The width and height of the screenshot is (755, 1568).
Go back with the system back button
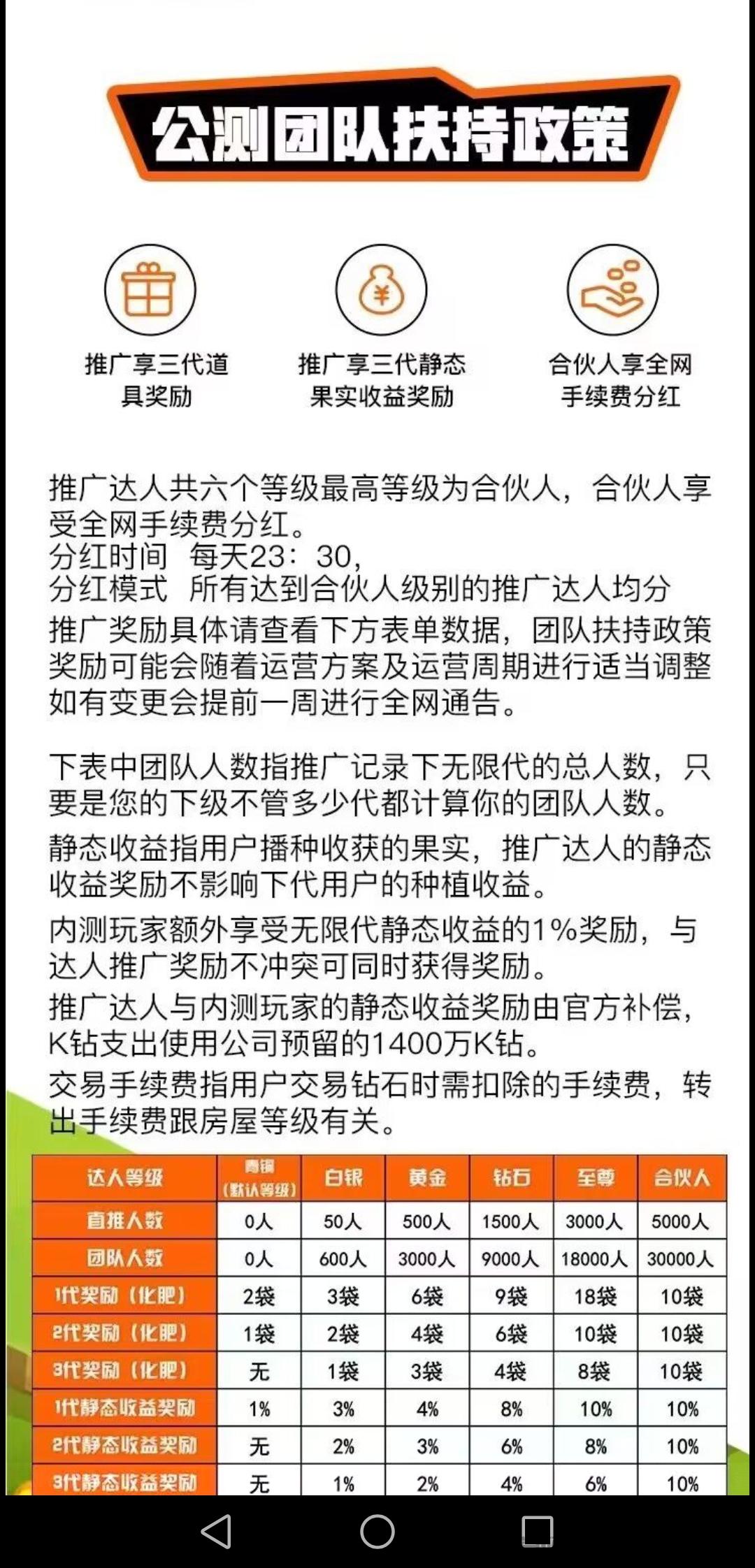pos(216,1532)
